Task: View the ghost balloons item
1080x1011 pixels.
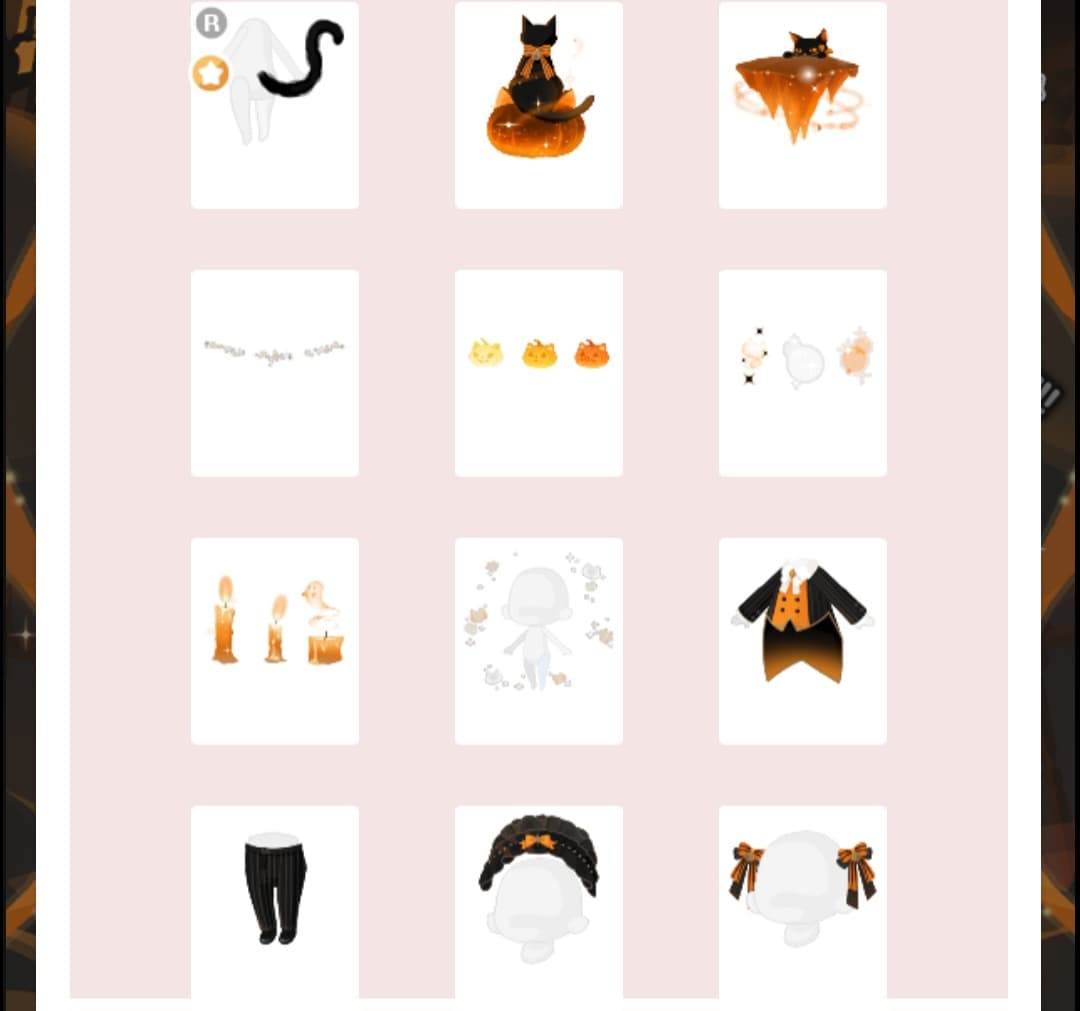Action: coord(802,372)
